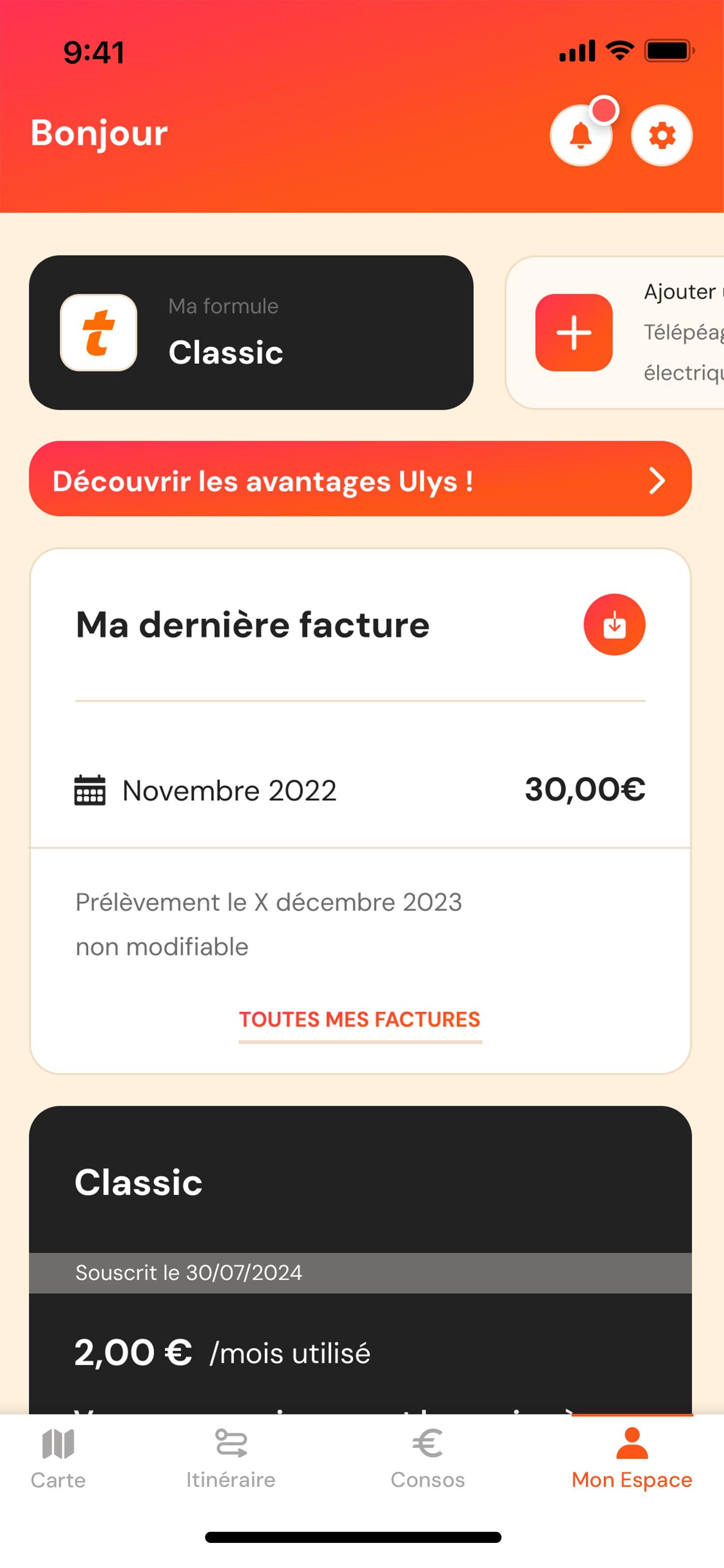Image resolution: width=724 pixels, height=1568 pixels.
Task: Open settings with the gear icon
Action: pyautogui.click(x=661, y=136)
